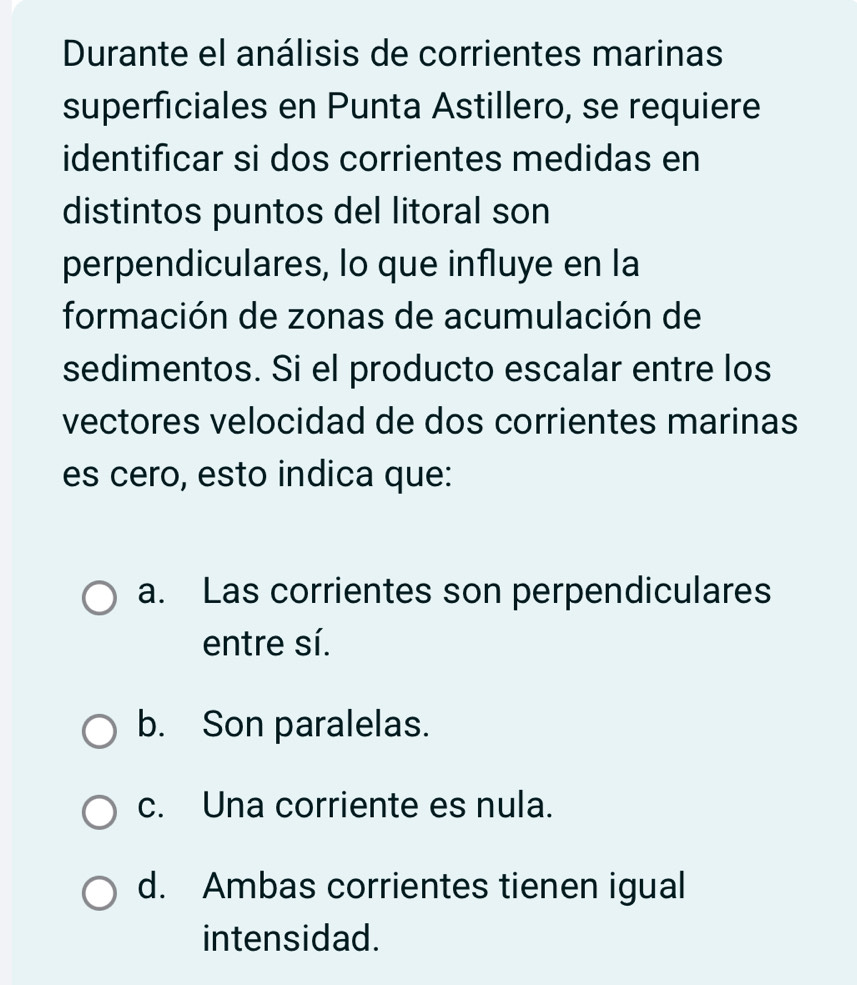This screenshot has width=857, height=985.
Task: Select option a. Las corrientes son perpendiculares
Action: (99, 600)
